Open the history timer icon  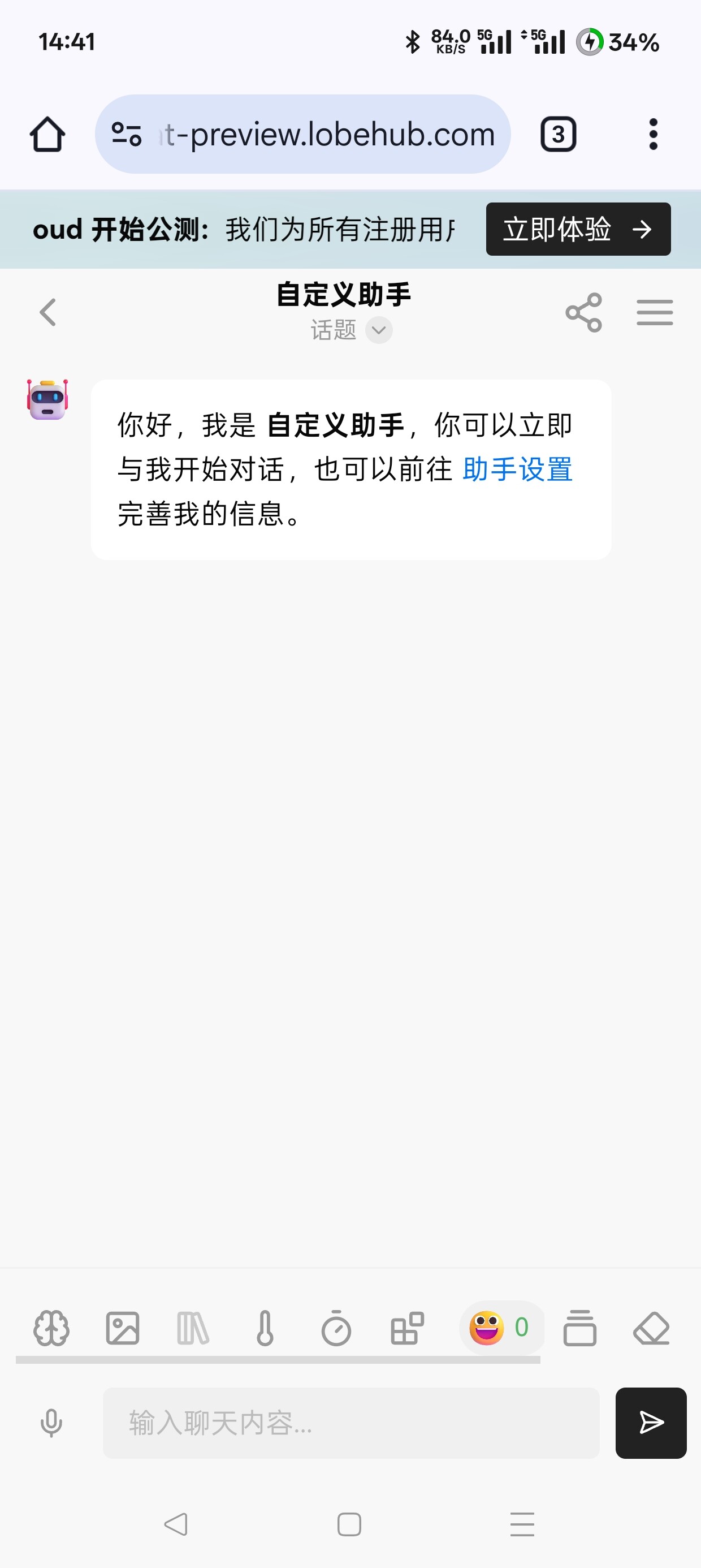tap(336, 1328)
